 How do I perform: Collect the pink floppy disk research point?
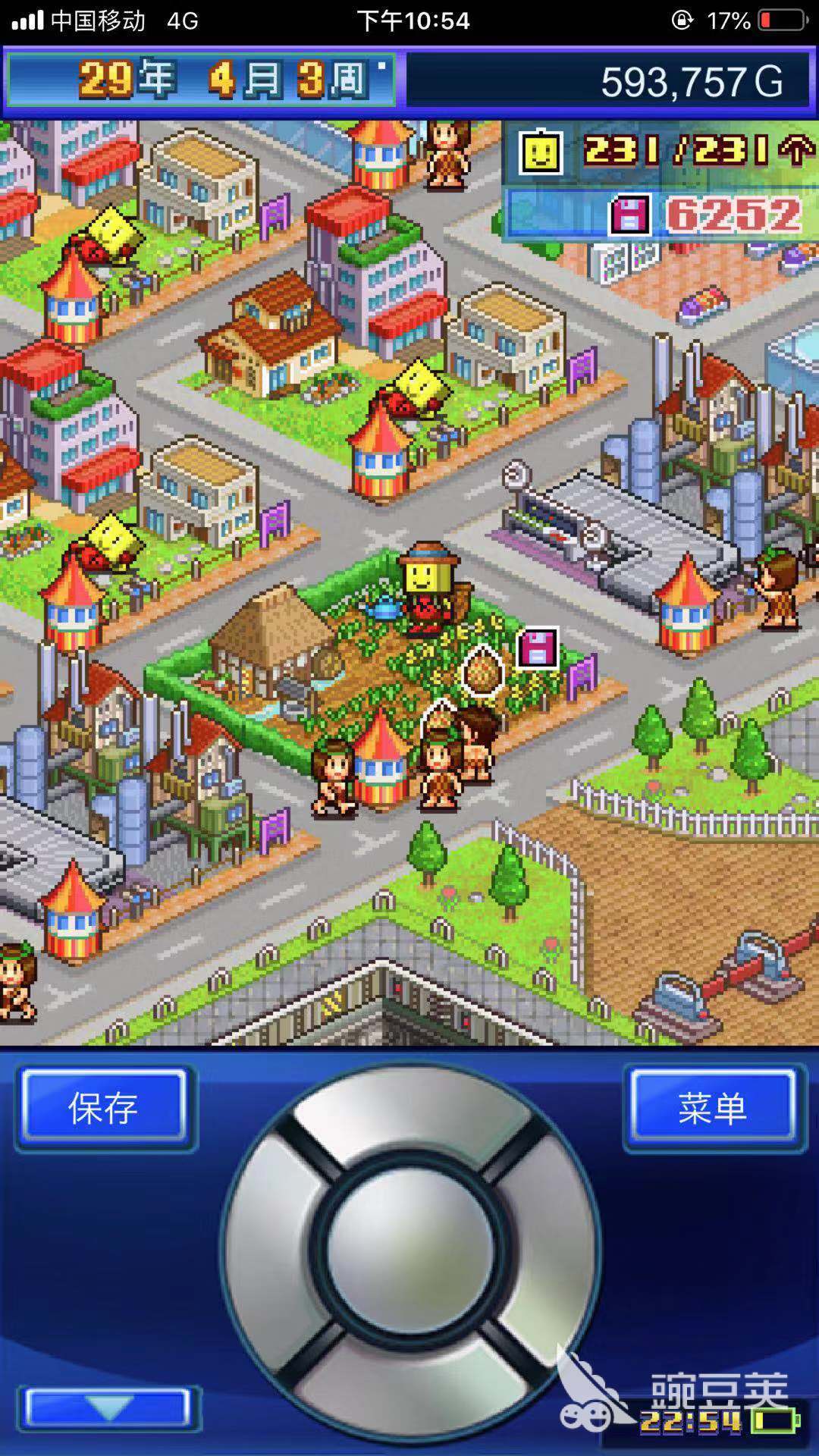(538, 649)
